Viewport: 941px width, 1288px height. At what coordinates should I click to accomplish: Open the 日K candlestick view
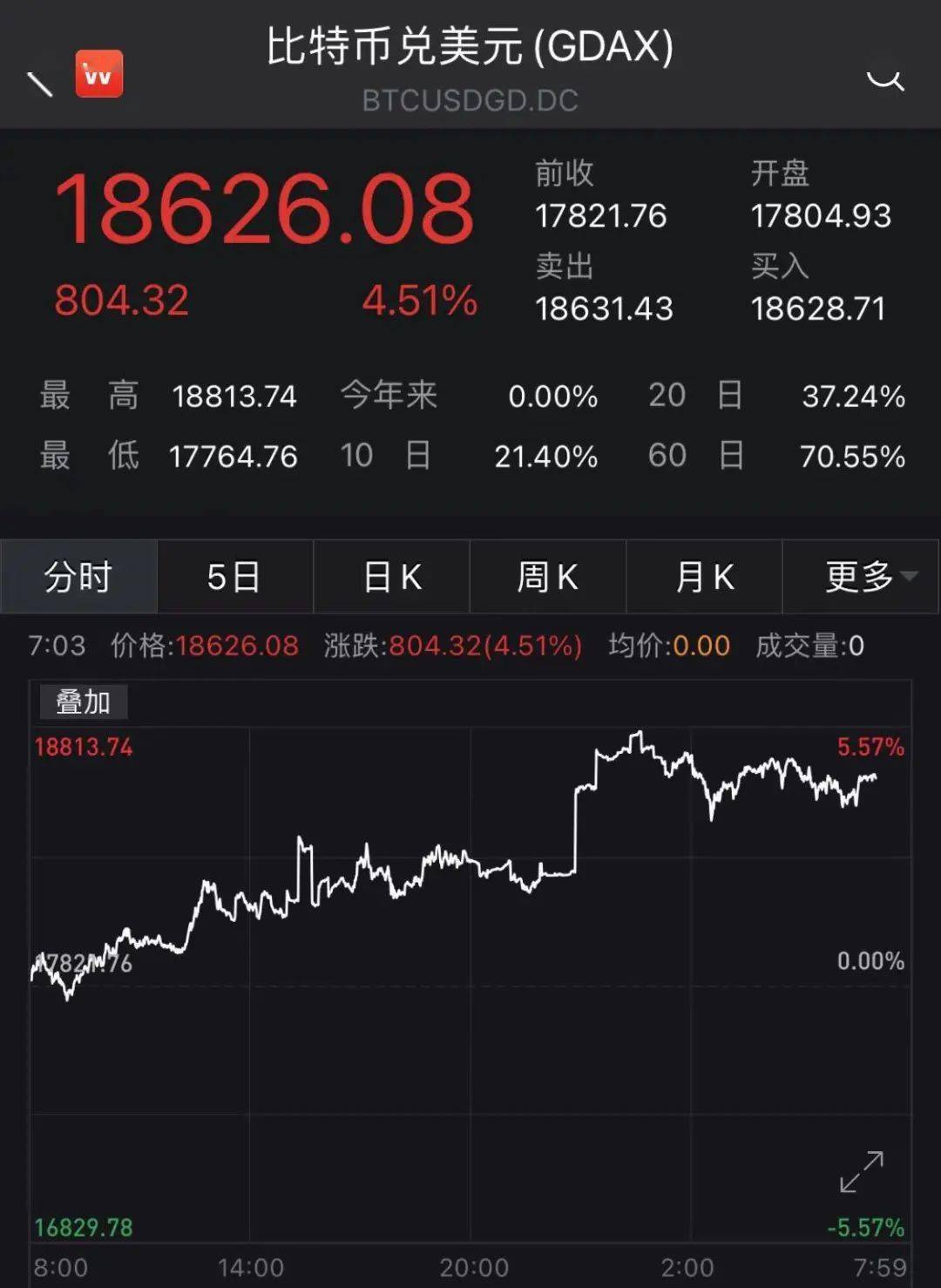(x=390, y=575)
